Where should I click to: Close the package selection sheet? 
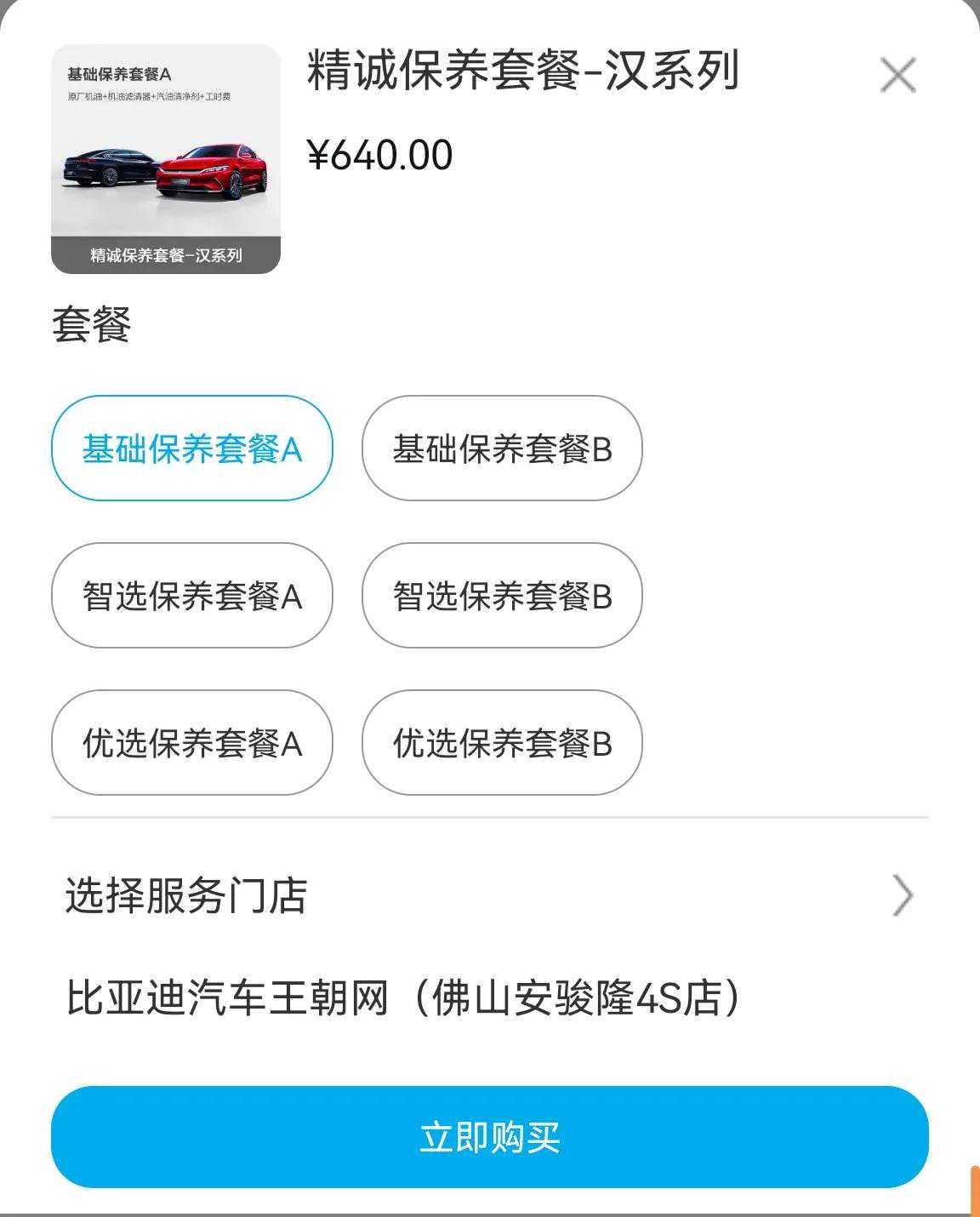tap(897, 75)
